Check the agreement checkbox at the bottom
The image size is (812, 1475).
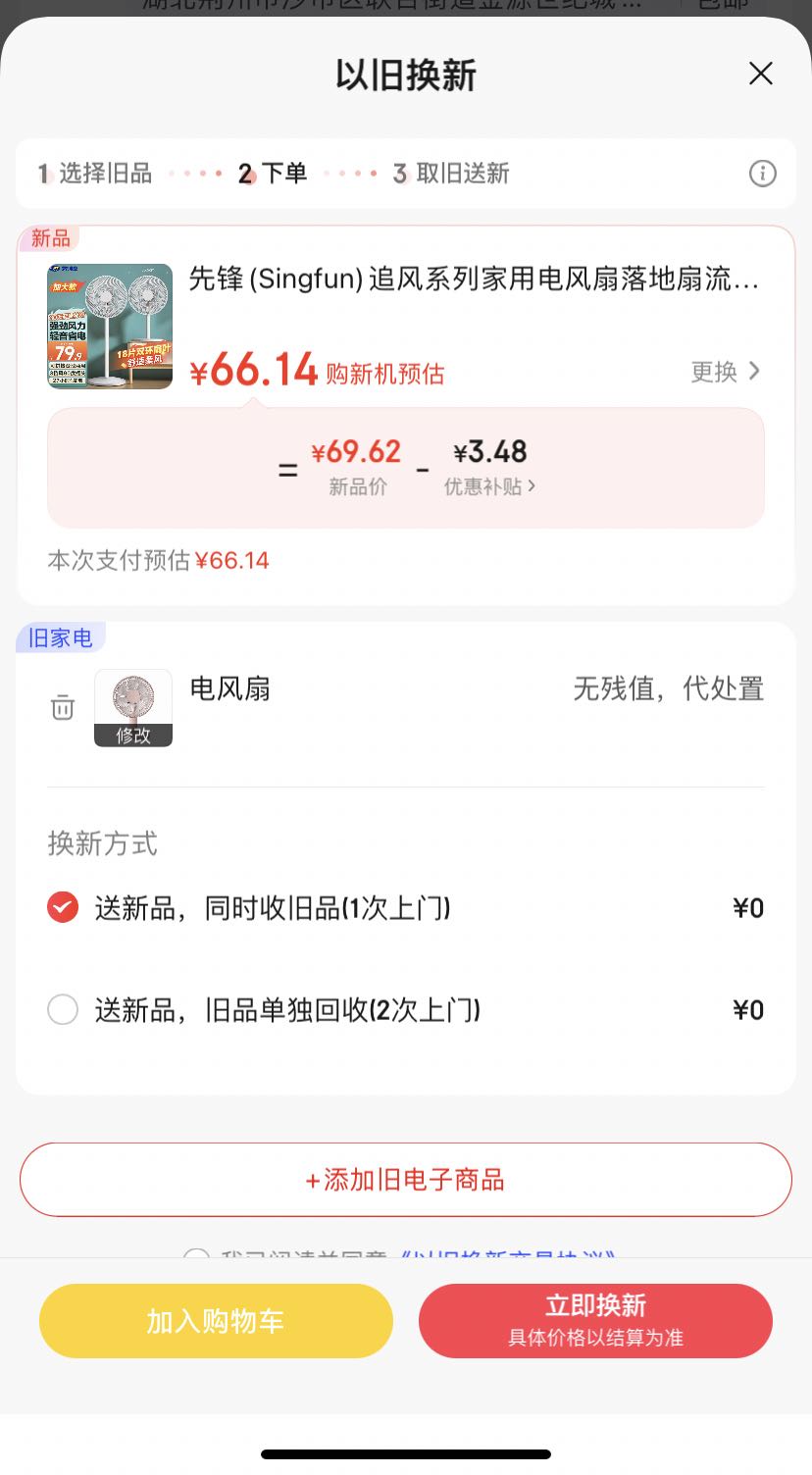196,1258
